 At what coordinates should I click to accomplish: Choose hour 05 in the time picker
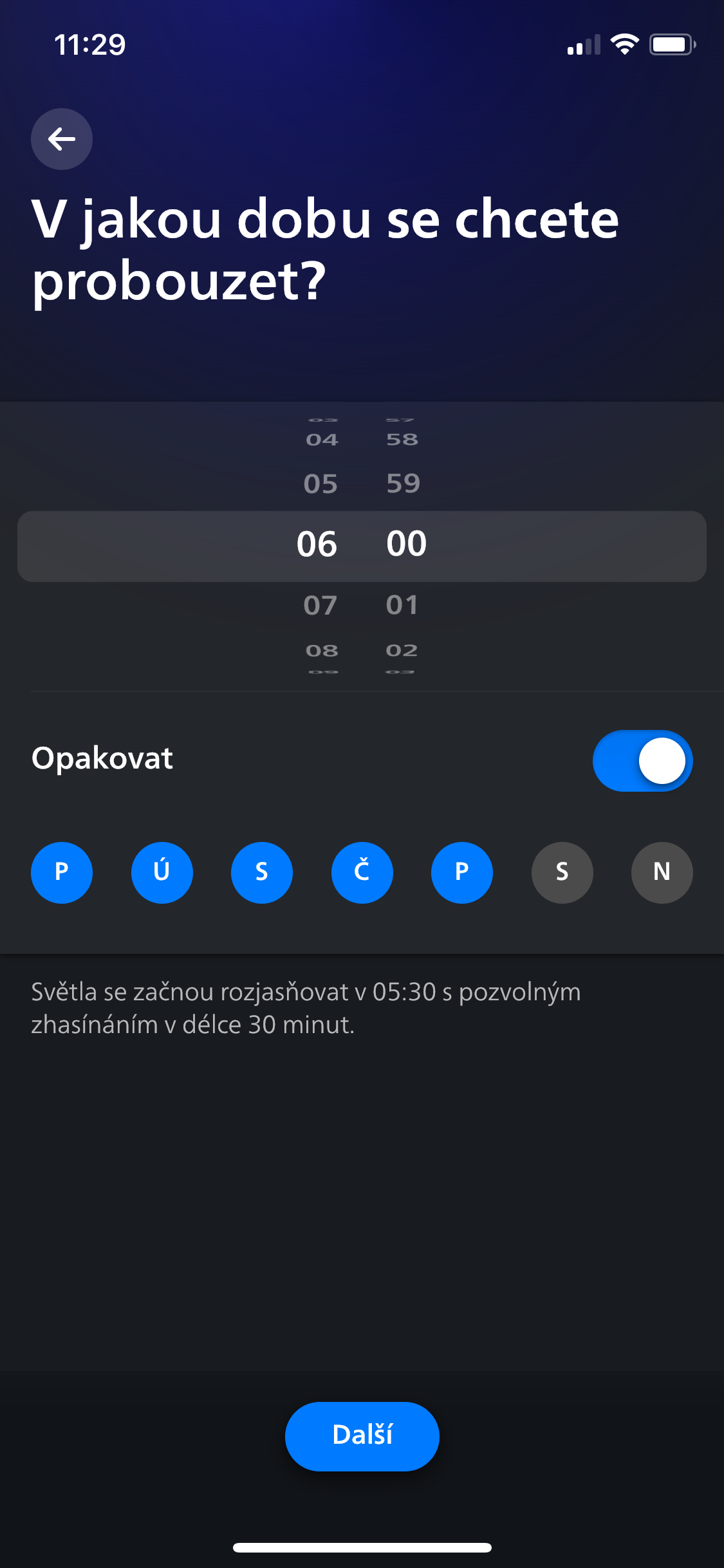(x=320, y=483)
